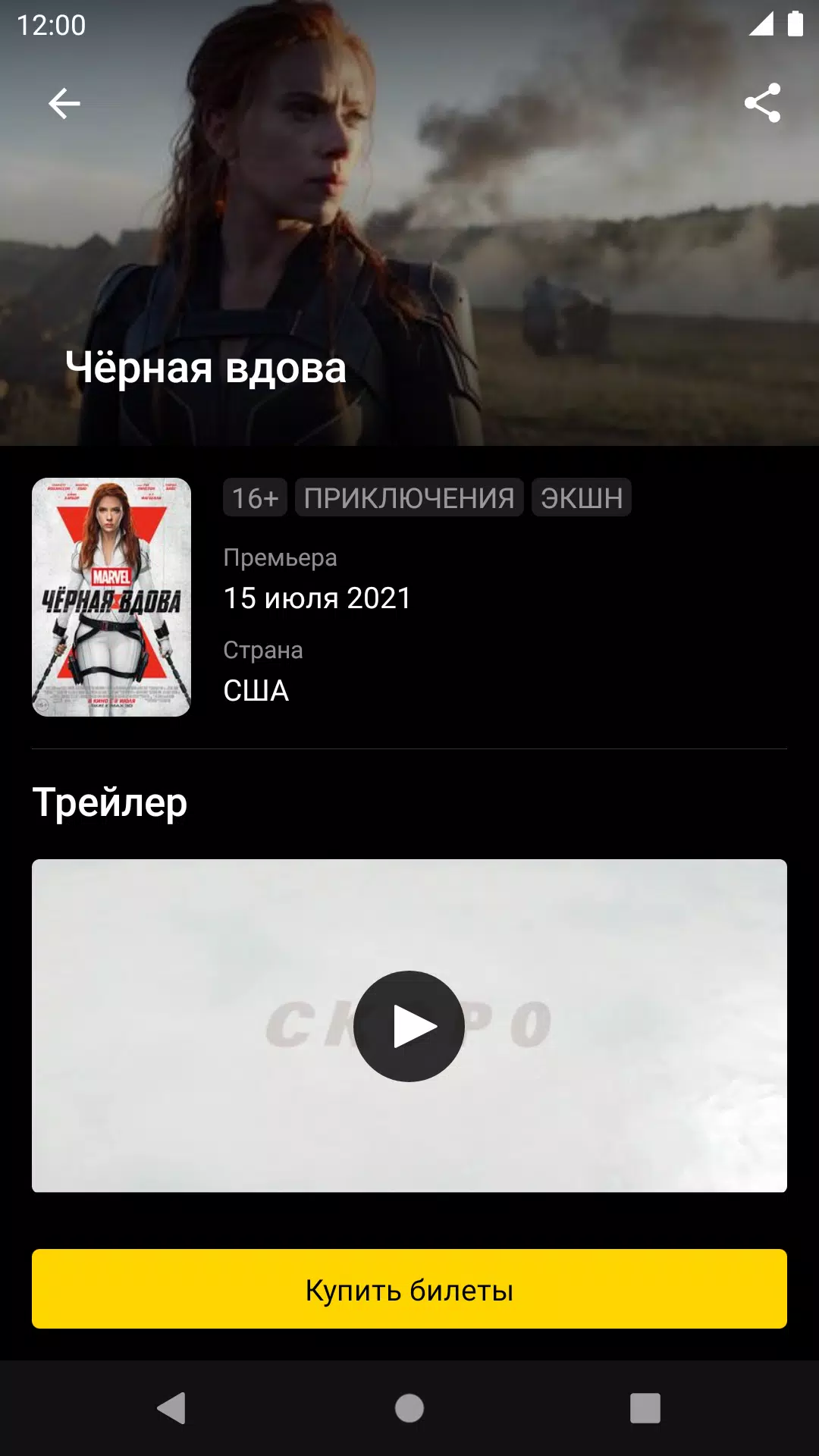Image resolution: width=819 pixels, height=1456 pixels.
Task: Tap the system back button
Action: pos(172,1408)
